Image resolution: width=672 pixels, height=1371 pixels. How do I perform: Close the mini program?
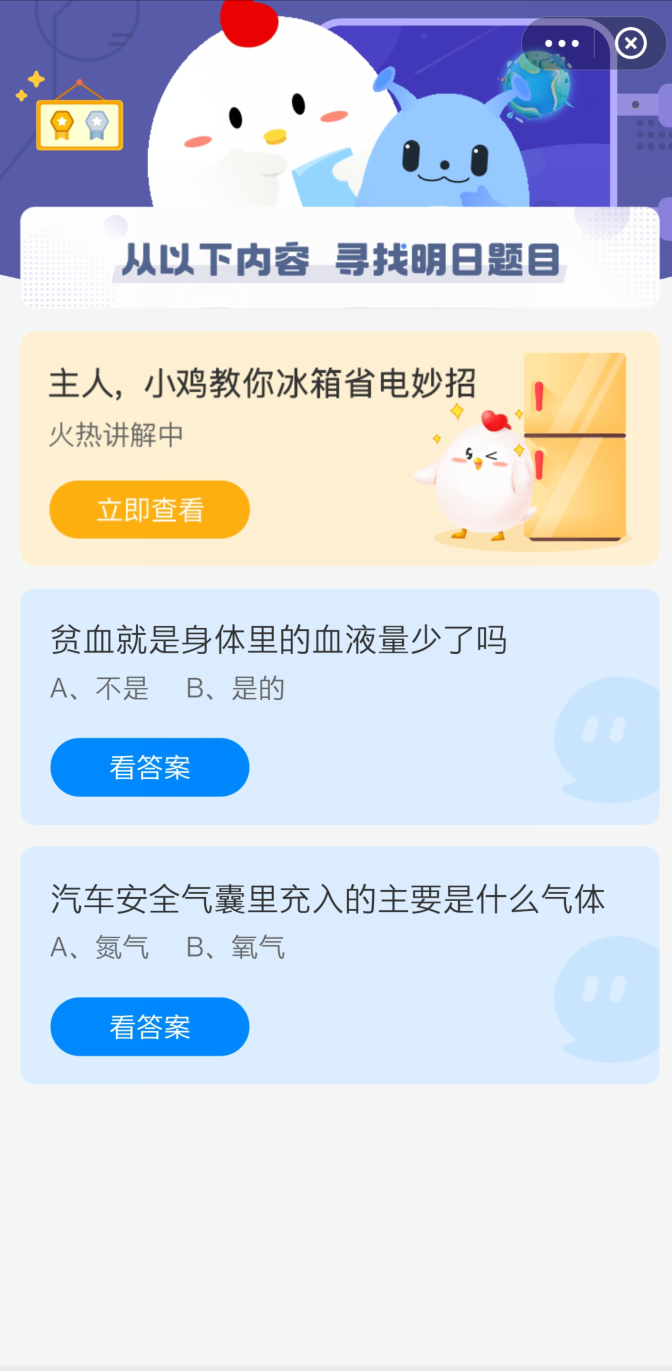pyautogui.click(x=630, y=44)
